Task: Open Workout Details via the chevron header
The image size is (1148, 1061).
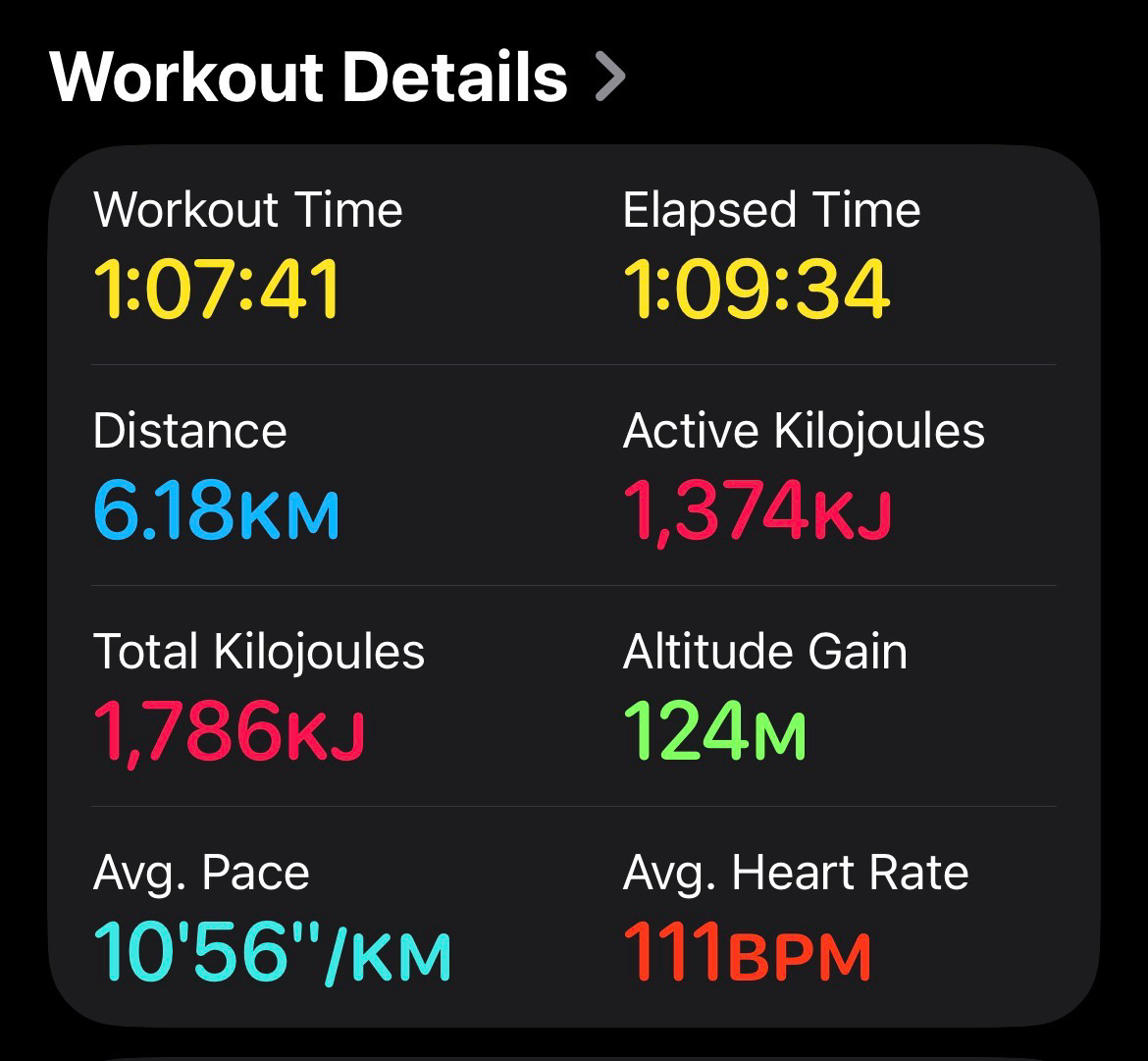Action: pos(337,78)
